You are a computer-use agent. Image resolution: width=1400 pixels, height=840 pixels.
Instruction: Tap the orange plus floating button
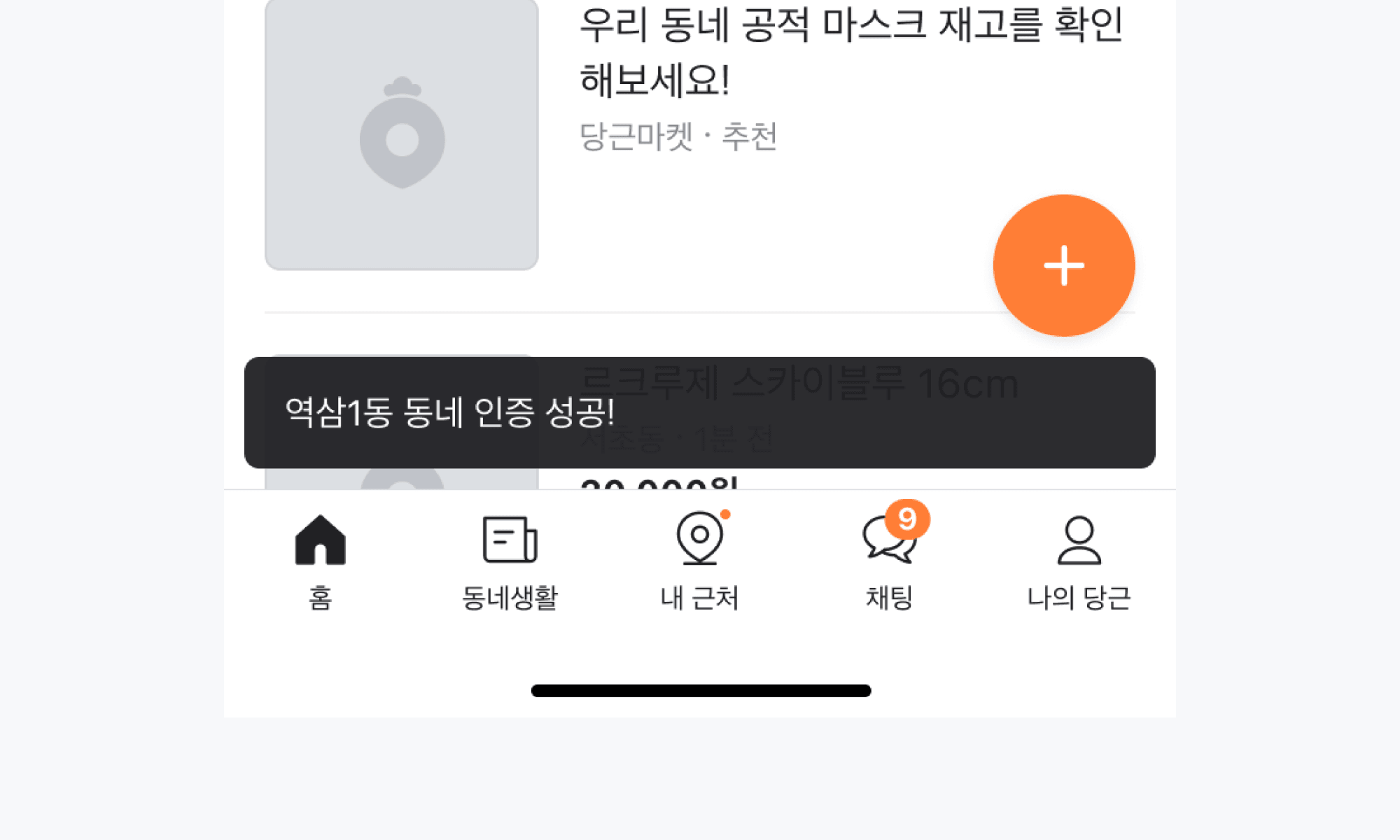coord(1063,265)
